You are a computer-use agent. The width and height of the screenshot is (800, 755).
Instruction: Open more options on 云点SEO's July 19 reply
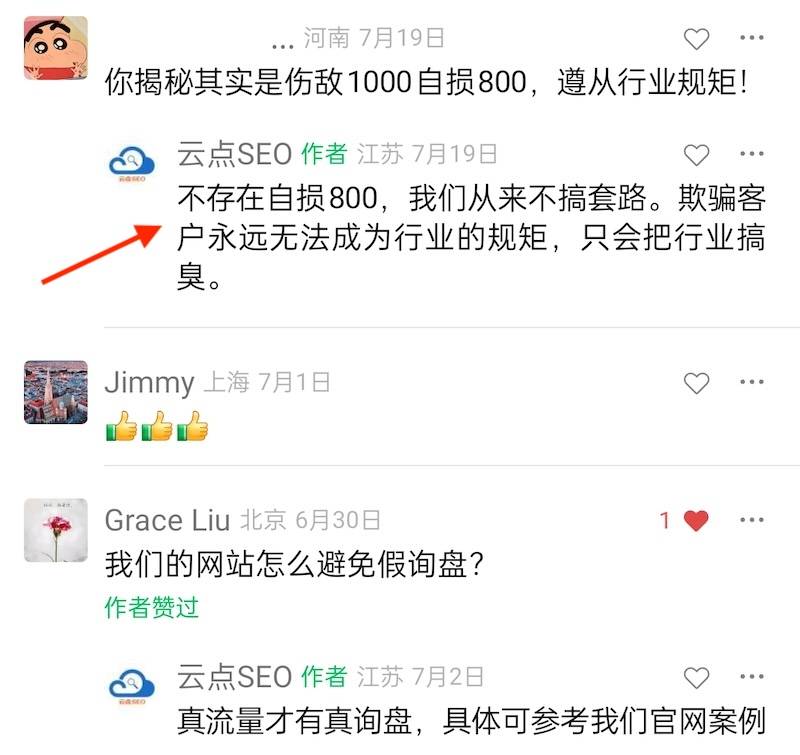752,154
